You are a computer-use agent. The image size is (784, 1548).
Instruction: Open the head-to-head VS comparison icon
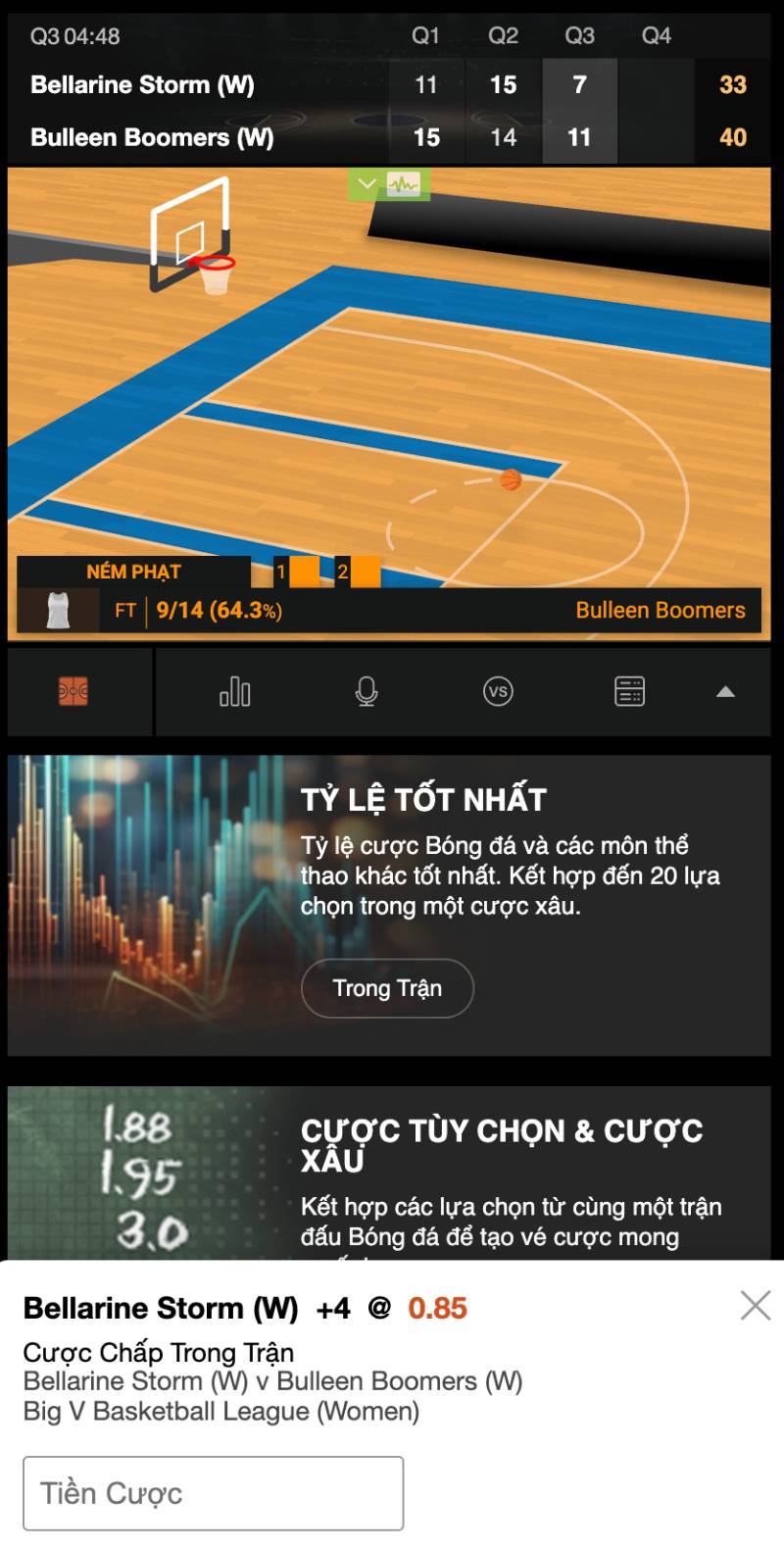[x=498, y=690]
